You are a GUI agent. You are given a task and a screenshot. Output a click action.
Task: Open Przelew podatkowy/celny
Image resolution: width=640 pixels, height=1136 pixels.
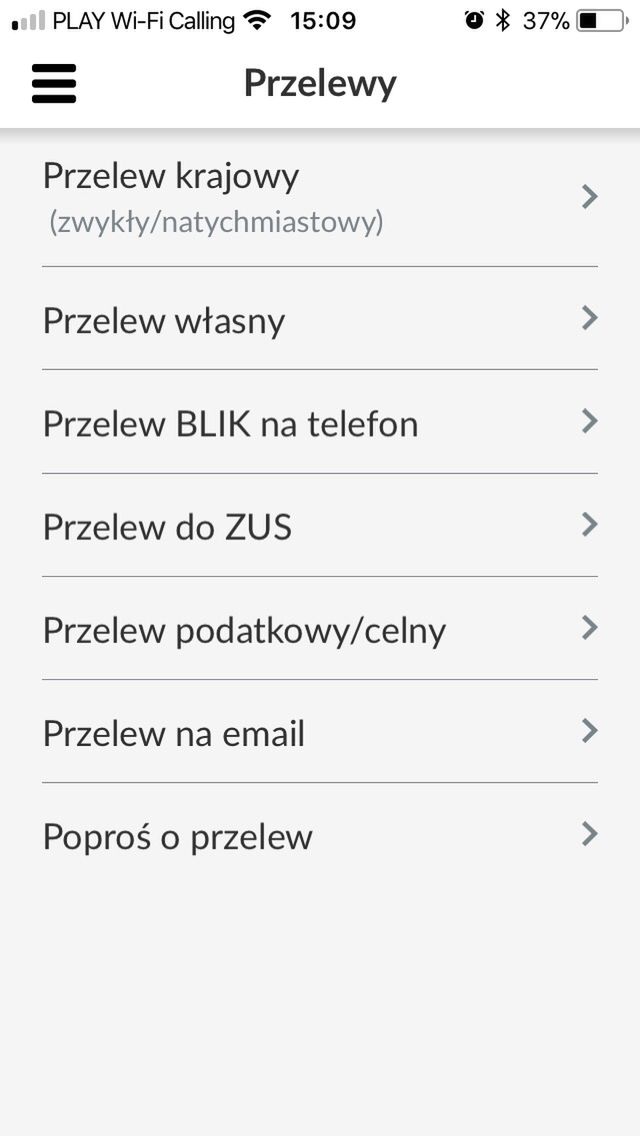(x=320, y=628)
